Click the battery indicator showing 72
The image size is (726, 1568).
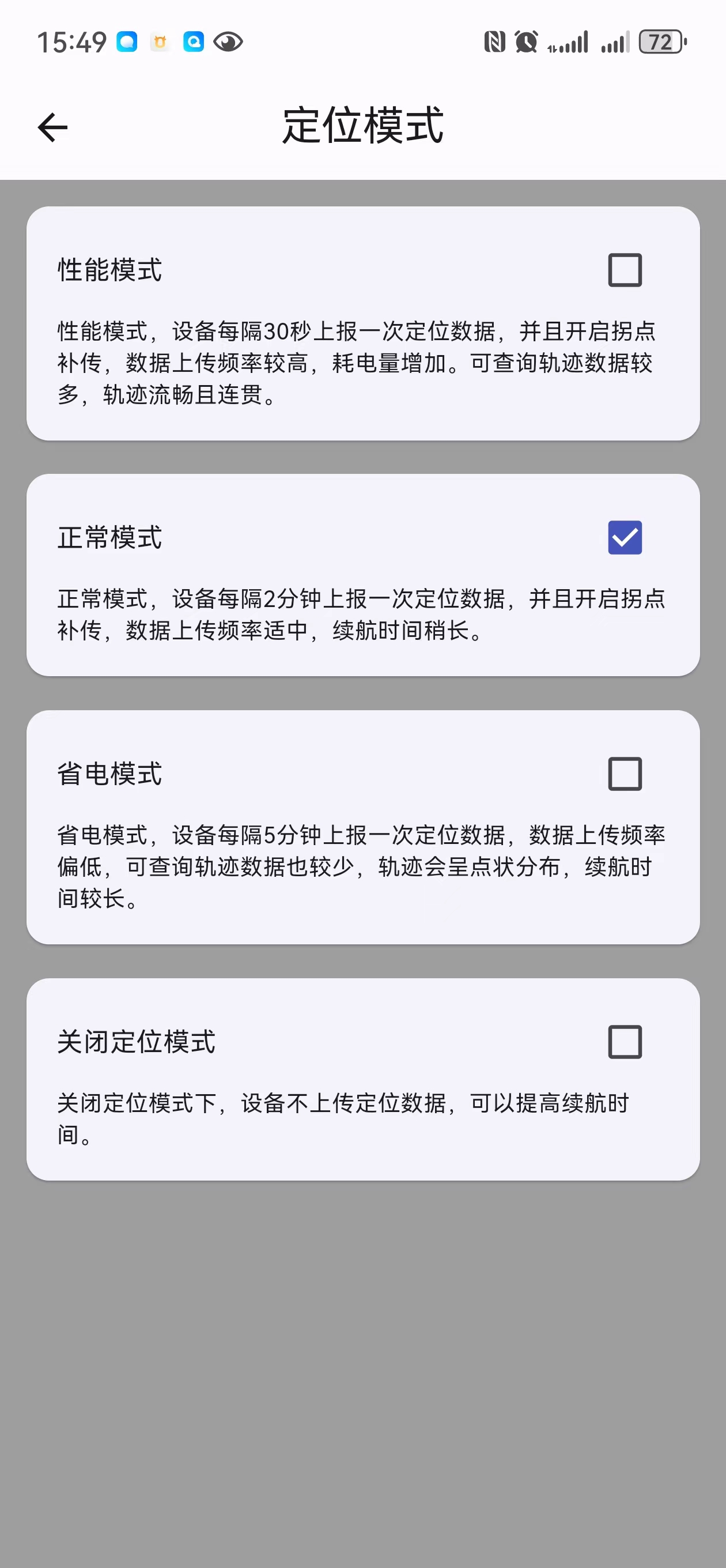click(x=660, y=42)
